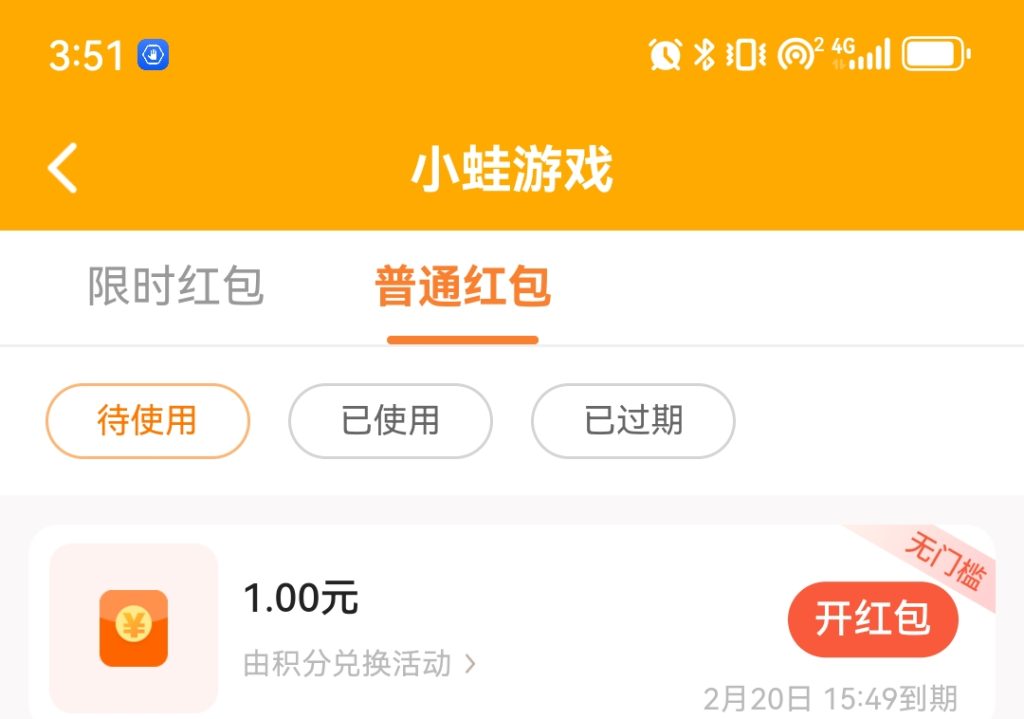1024x719 pixels.
Task: Tap 开红包 to open the 1.00元 packet
Action: click(872, 618)
